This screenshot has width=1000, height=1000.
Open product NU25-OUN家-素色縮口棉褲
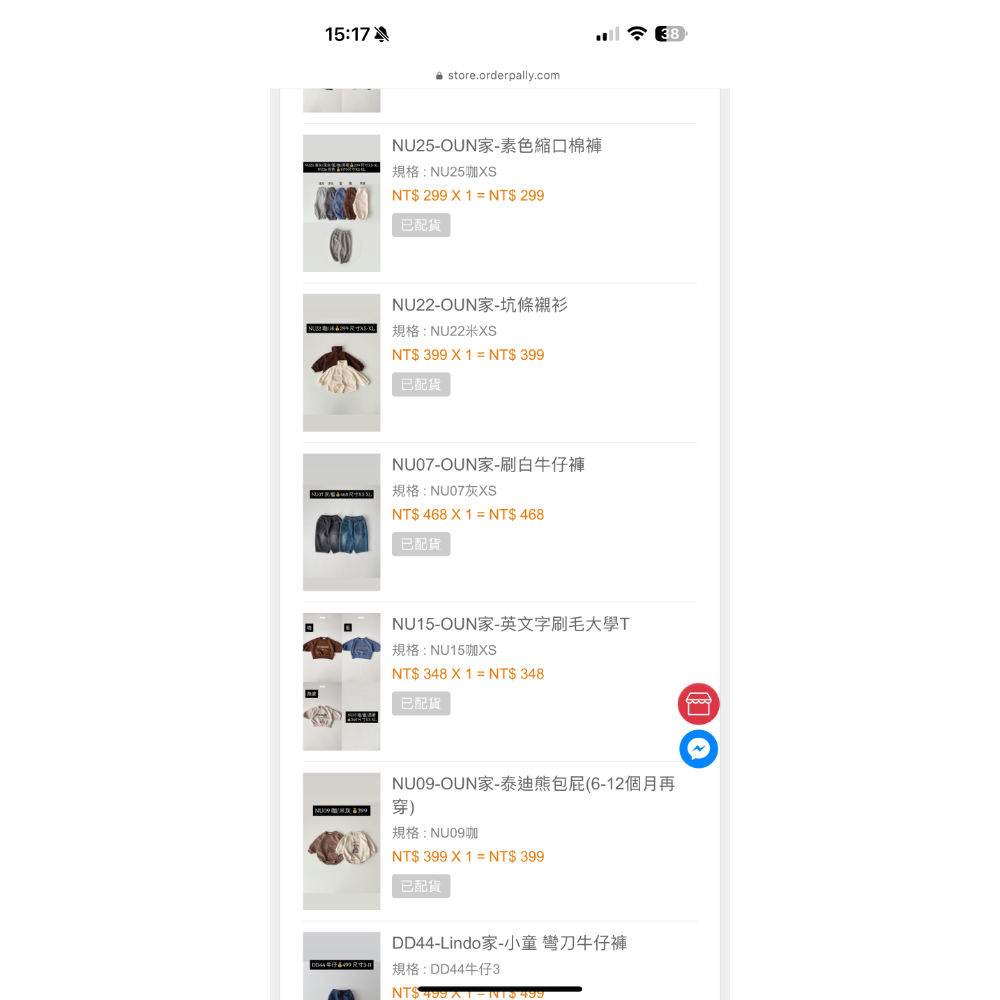coord(496,146)
